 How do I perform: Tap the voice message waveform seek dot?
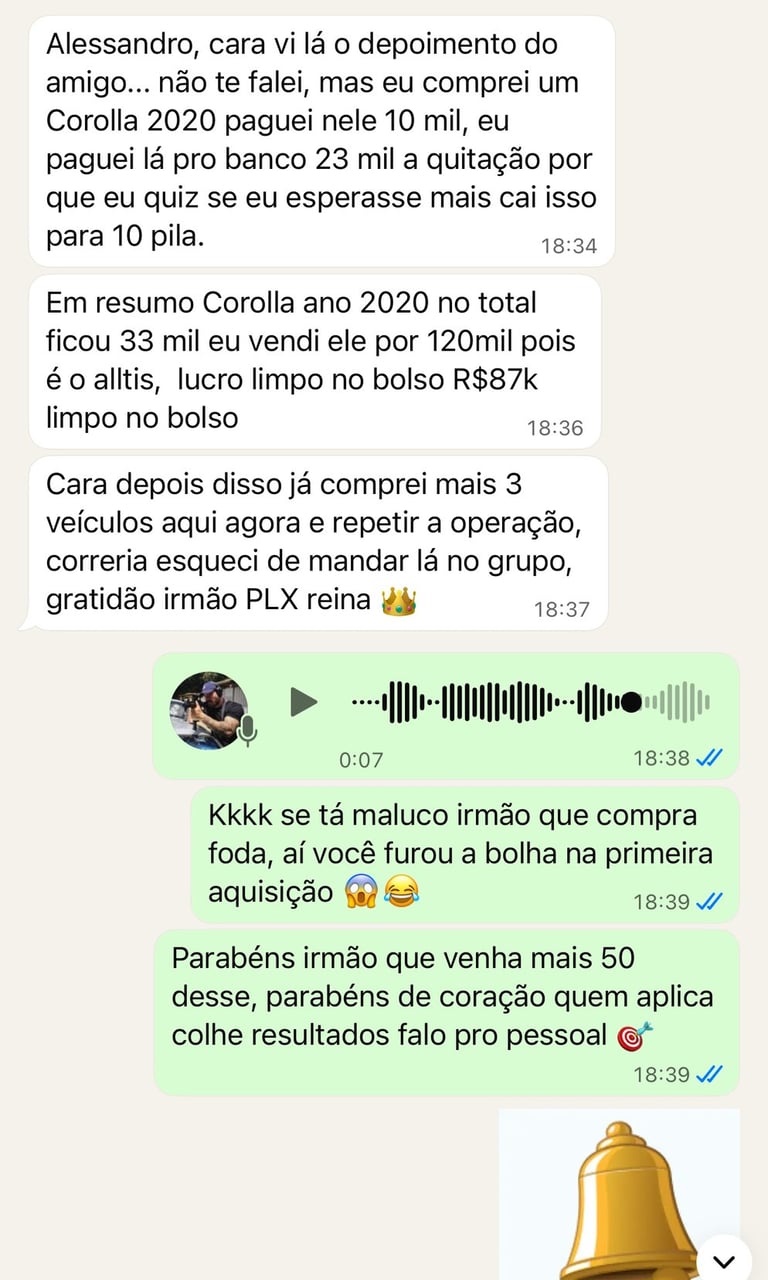tap(631, 702)
